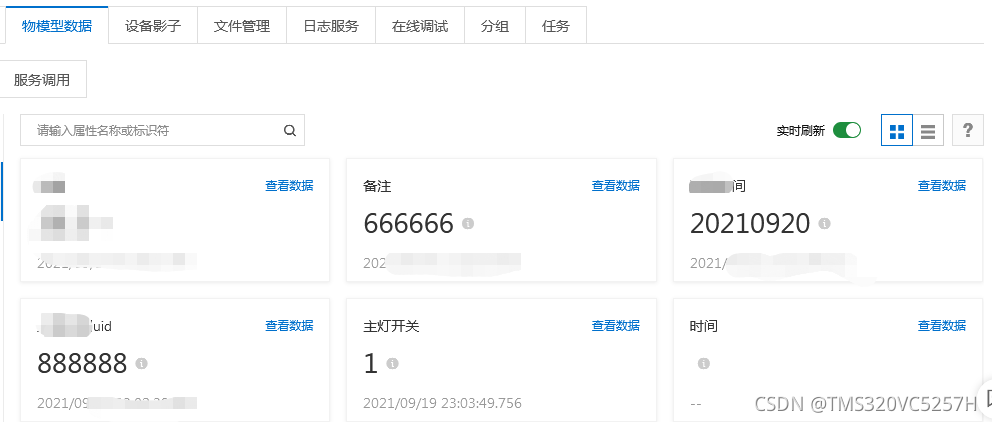This screenshot has width=992, height=422.
Task: Open the question mark help icon
Action: click(967, 131)
